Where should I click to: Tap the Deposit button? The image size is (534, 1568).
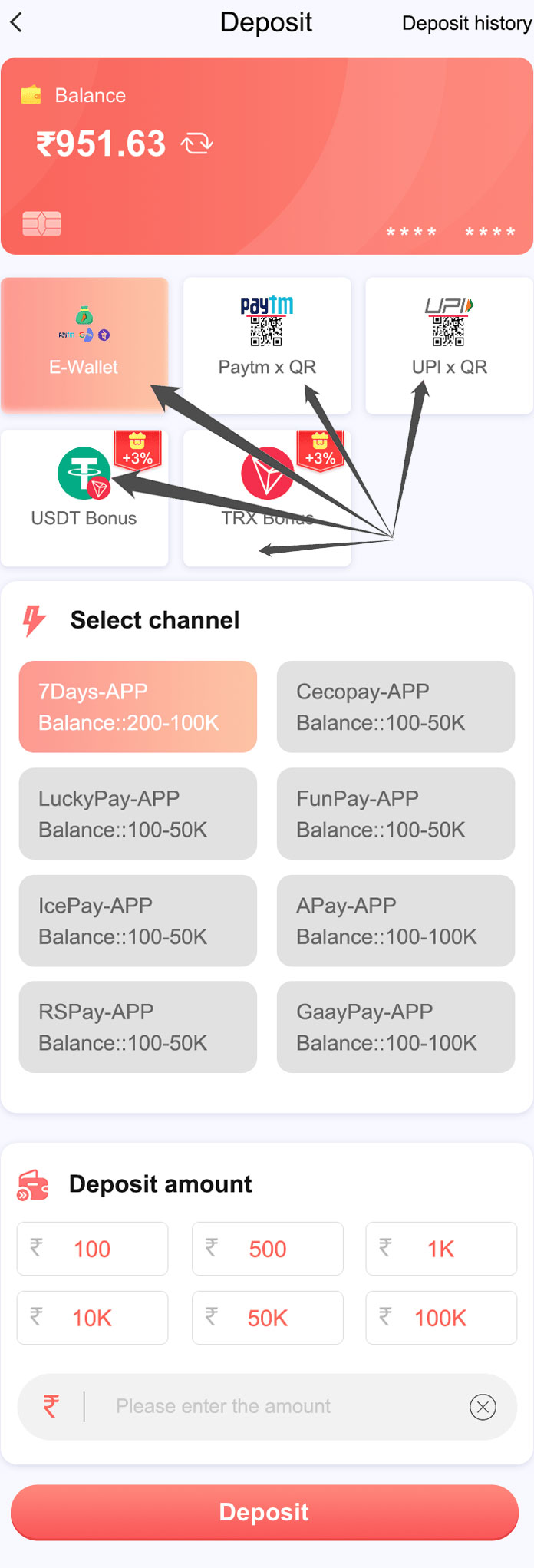[265, 1512]
